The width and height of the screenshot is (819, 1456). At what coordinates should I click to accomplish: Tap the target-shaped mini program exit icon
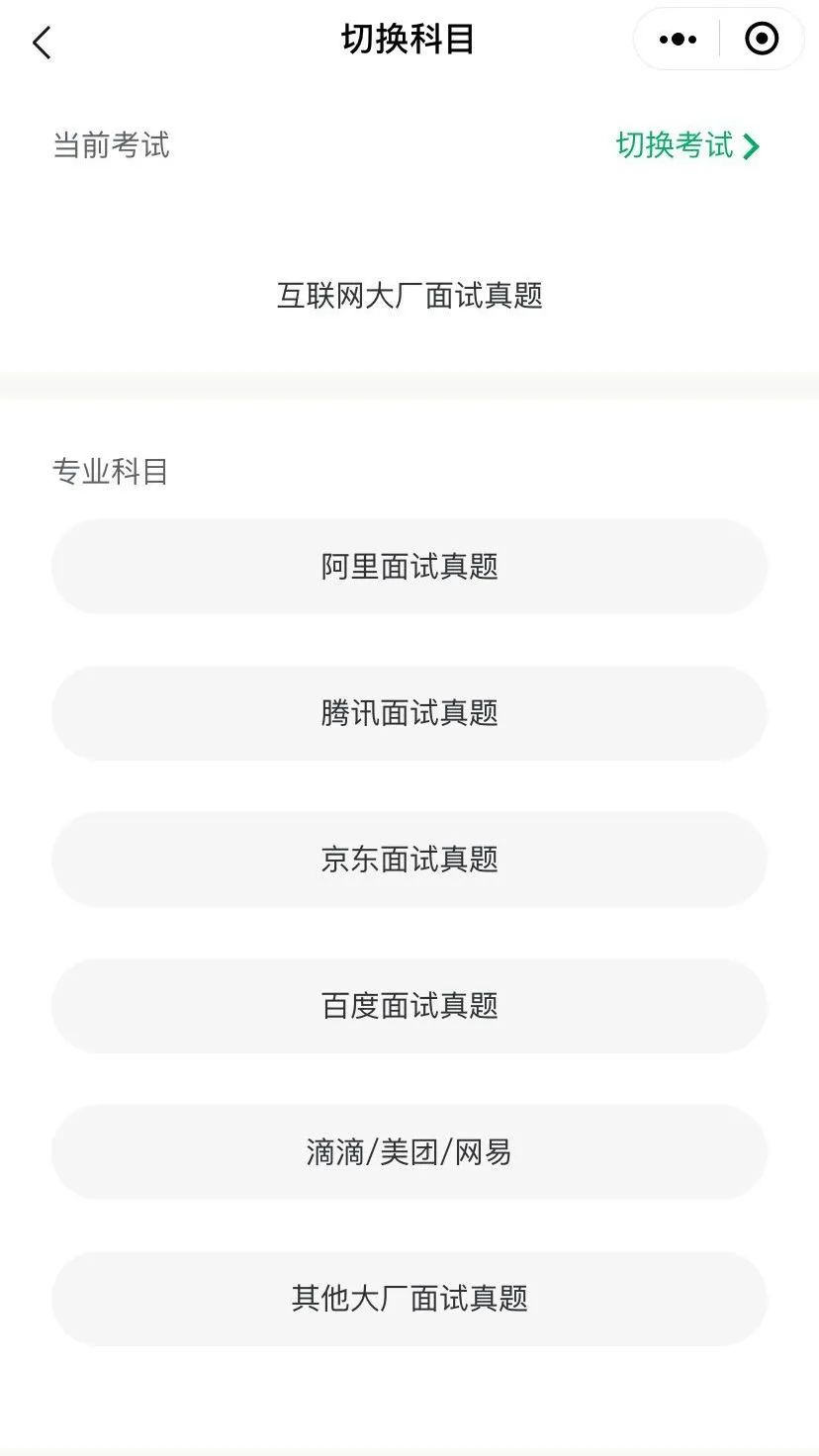762,40
